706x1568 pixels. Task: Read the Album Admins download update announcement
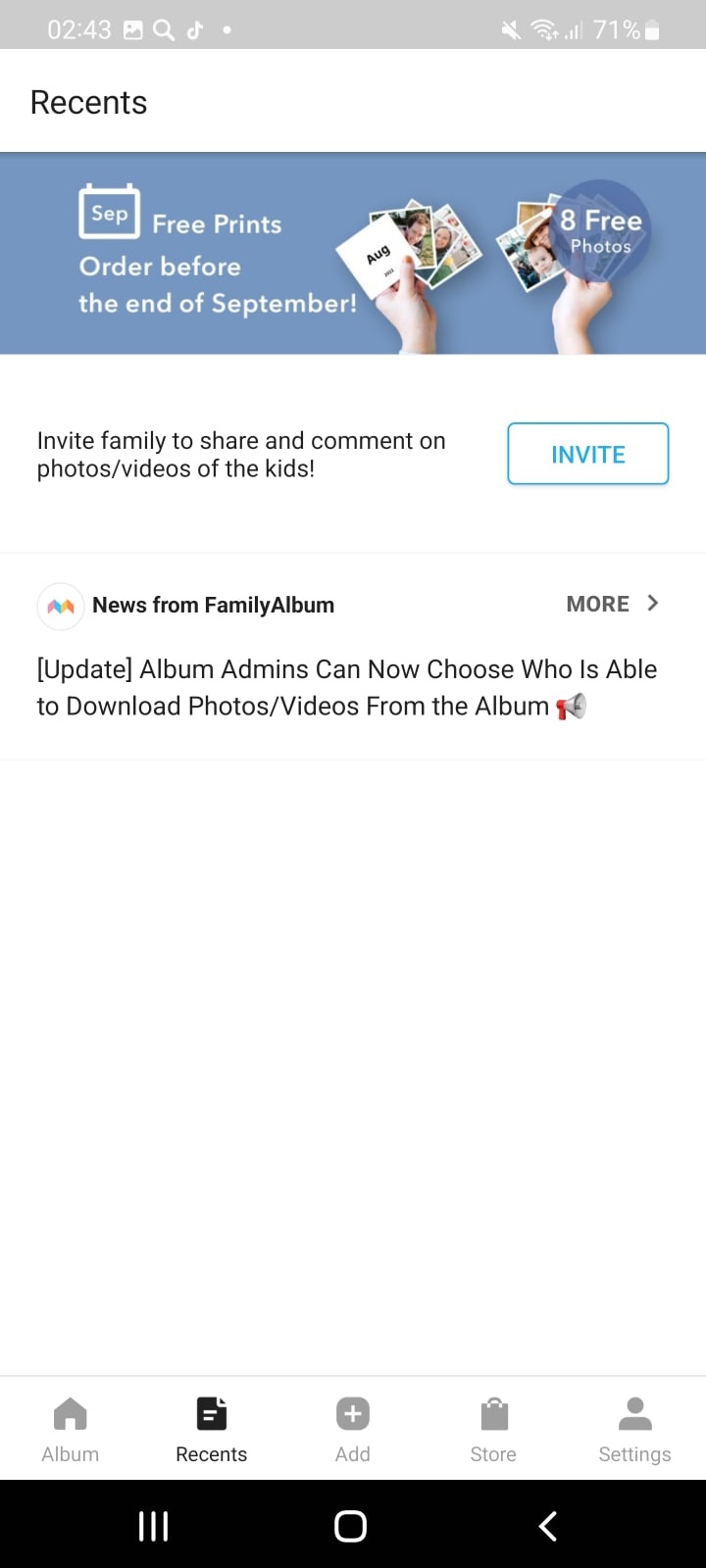(347, 687)
